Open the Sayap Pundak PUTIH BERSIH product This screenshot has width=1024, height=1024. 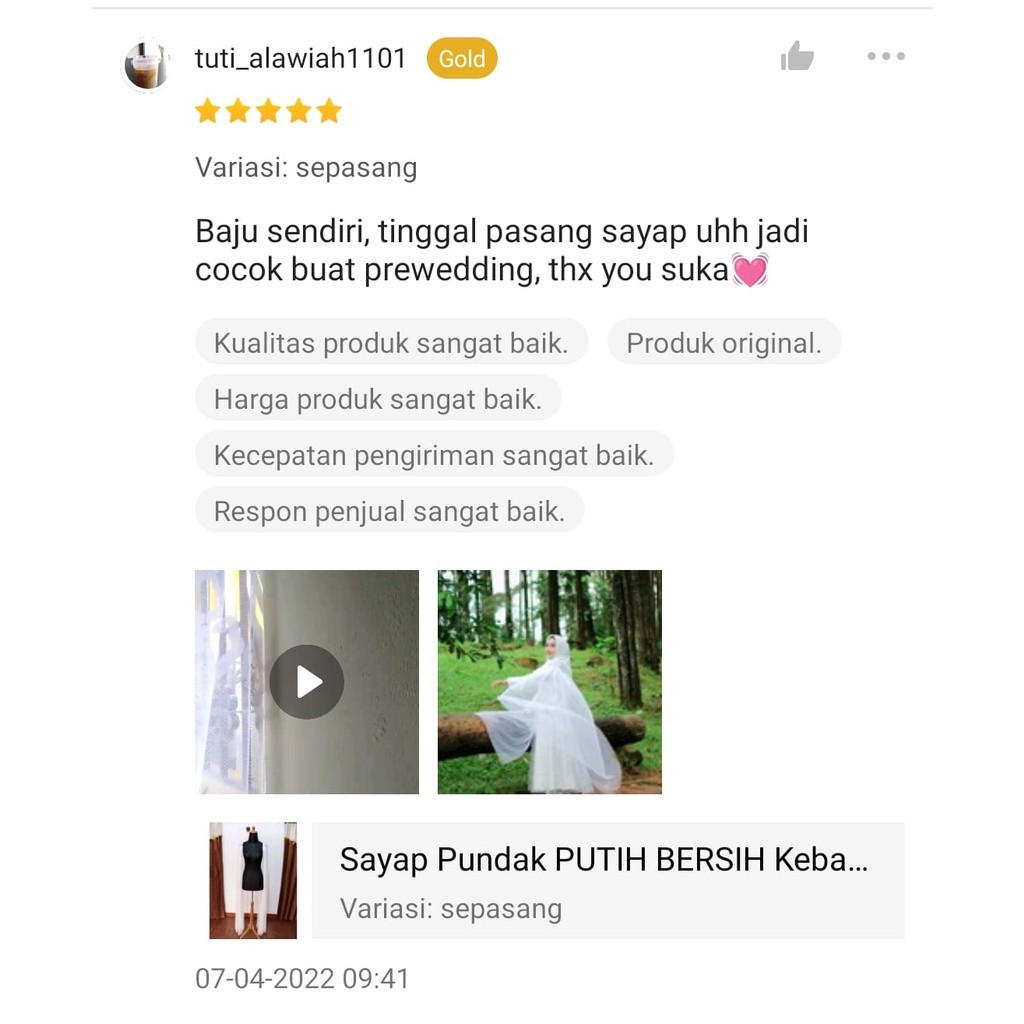pos(606,880)
